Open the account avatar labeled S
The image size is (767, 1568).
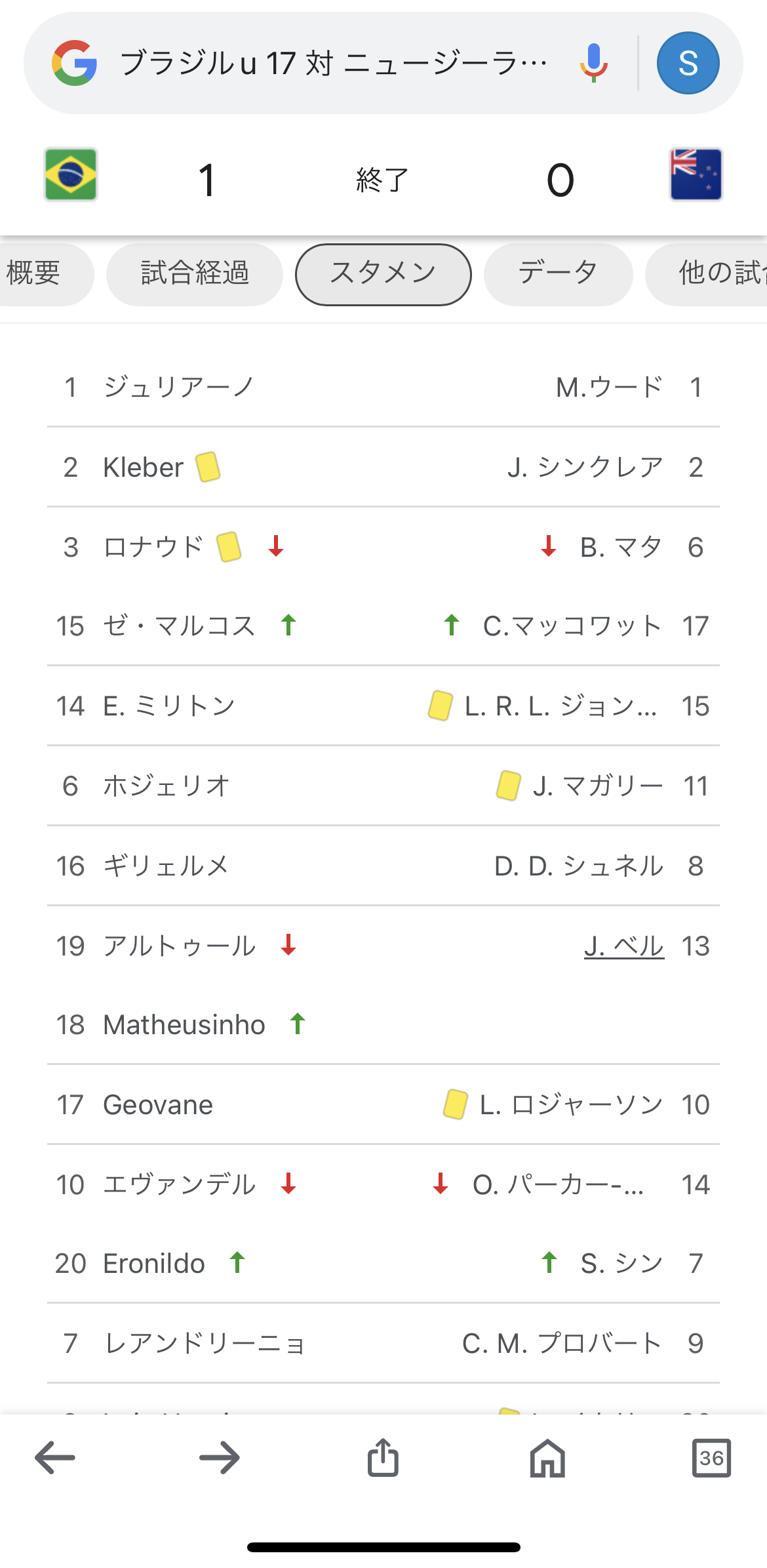tap(688, 63)
